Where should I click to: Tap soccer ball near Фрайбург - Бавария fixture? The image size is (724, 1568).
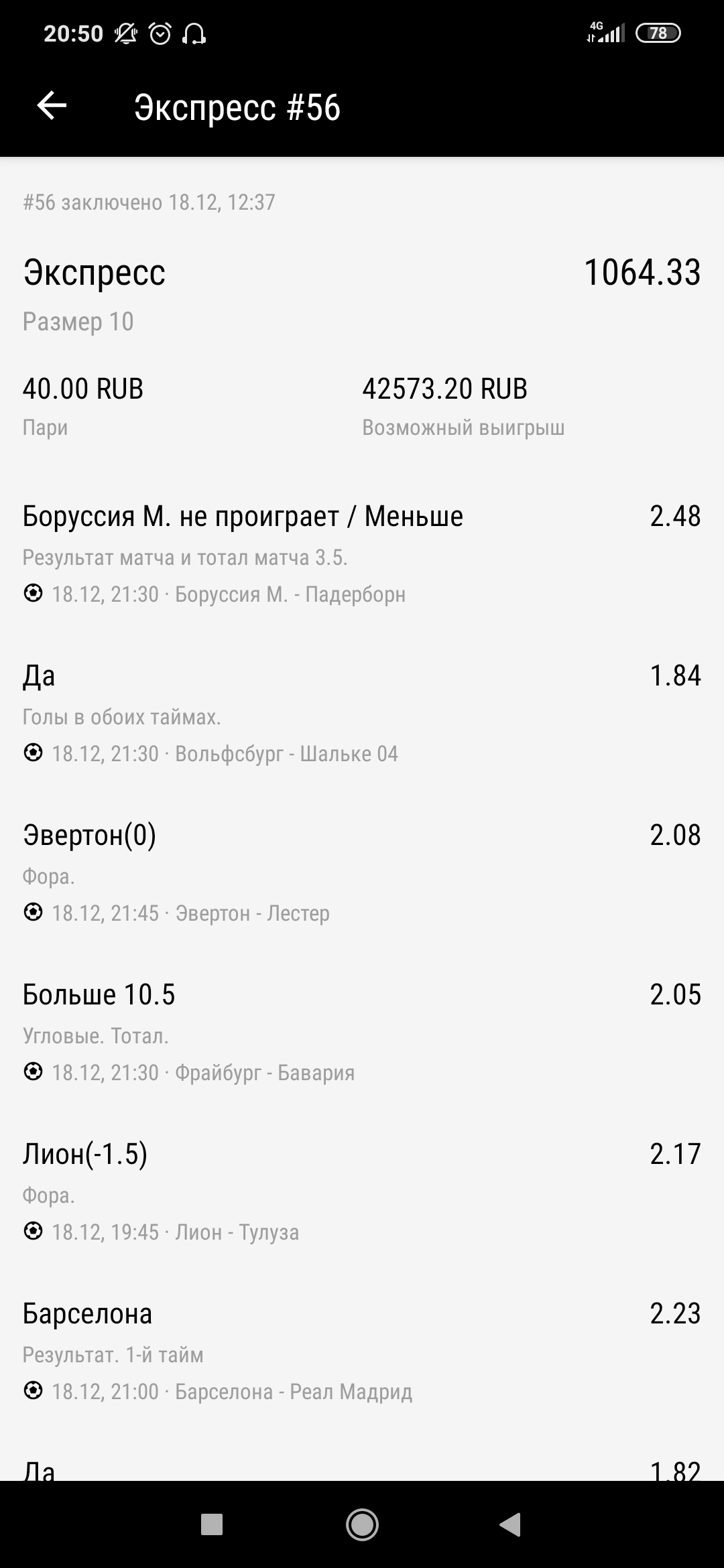pos(33,1072)
